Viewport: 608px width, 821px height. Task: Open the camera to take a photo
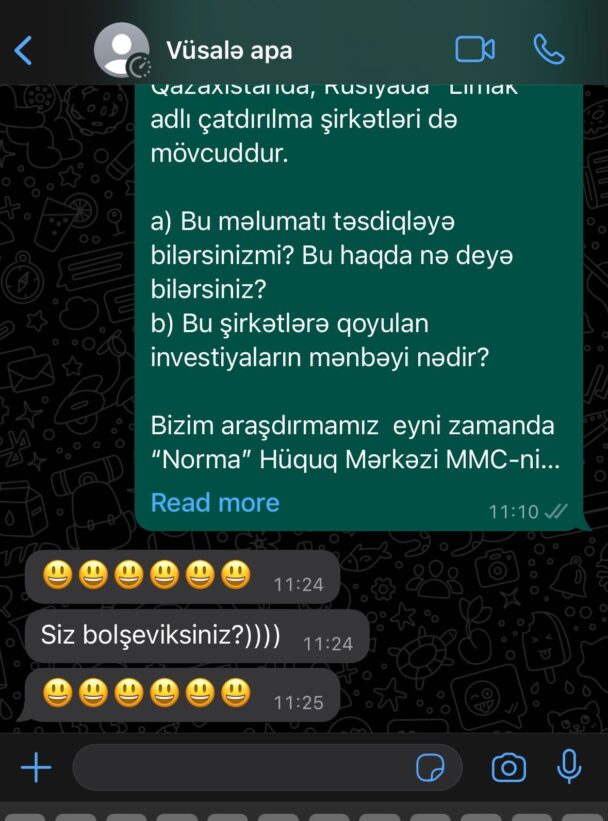(508, 767)
